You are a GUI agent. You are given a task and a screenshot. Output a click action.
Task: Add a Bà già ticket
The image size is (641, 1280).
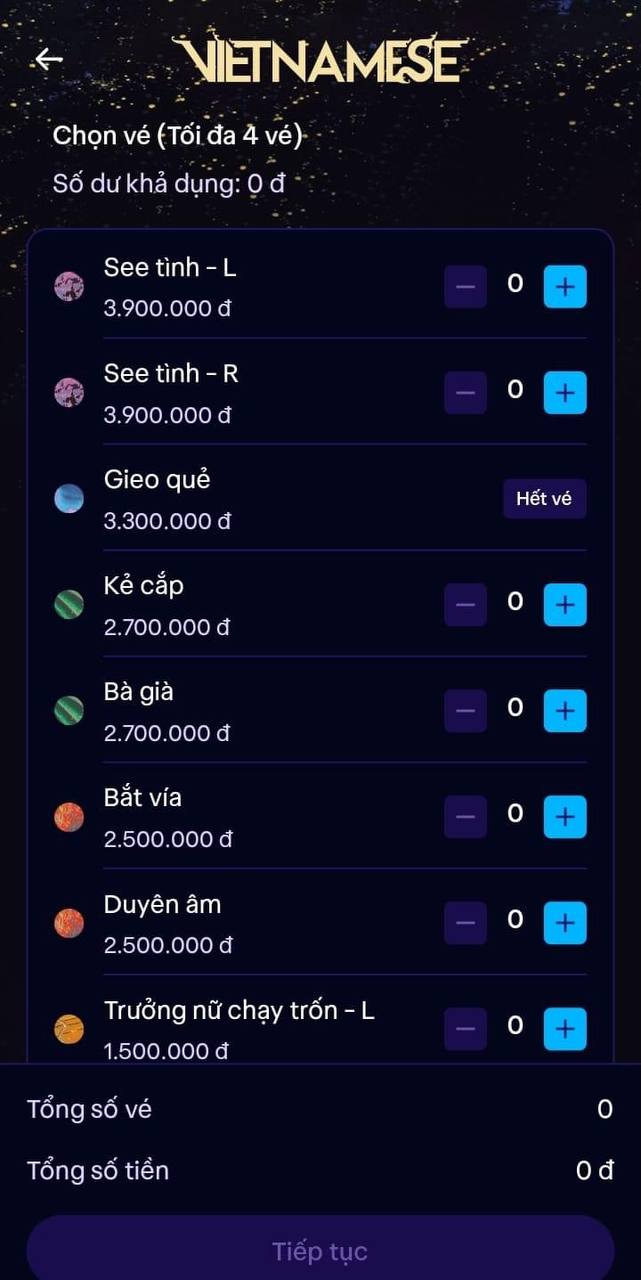tap(565, 711)
